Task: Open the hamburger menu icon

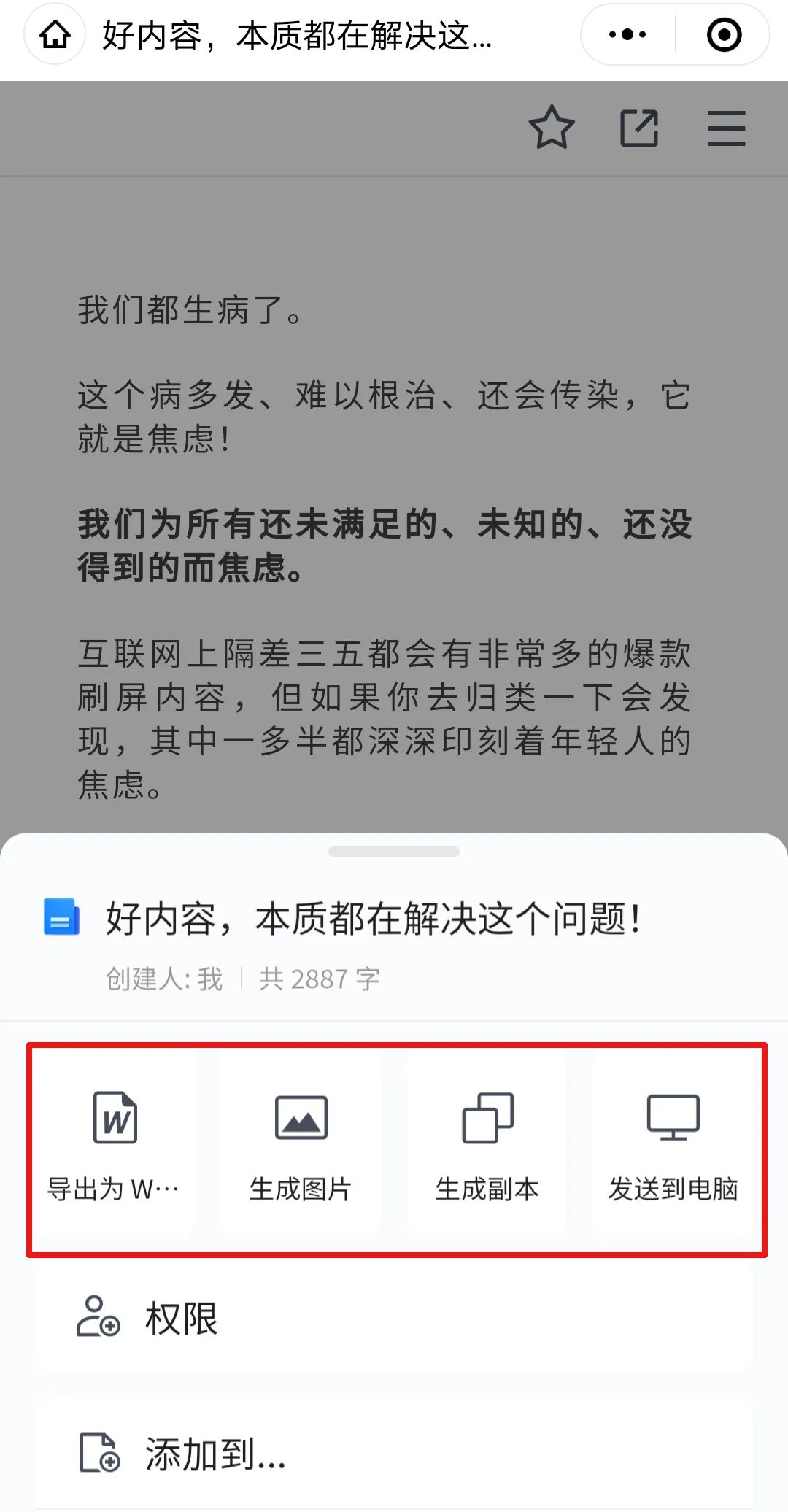Action: 726,128
